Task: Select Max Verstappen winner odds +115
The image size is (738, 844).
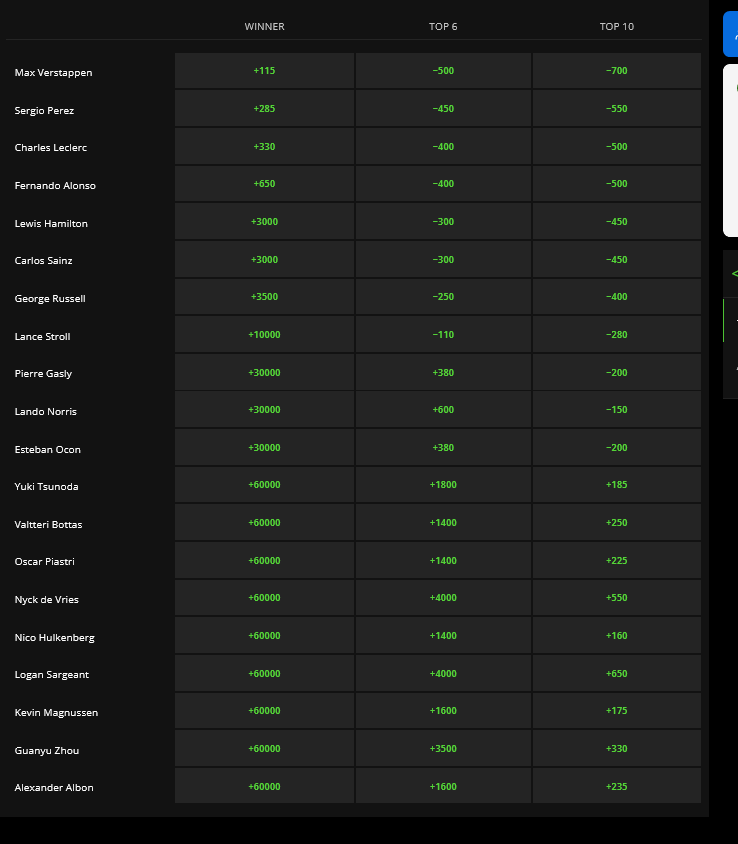Action: coord(264,71)
